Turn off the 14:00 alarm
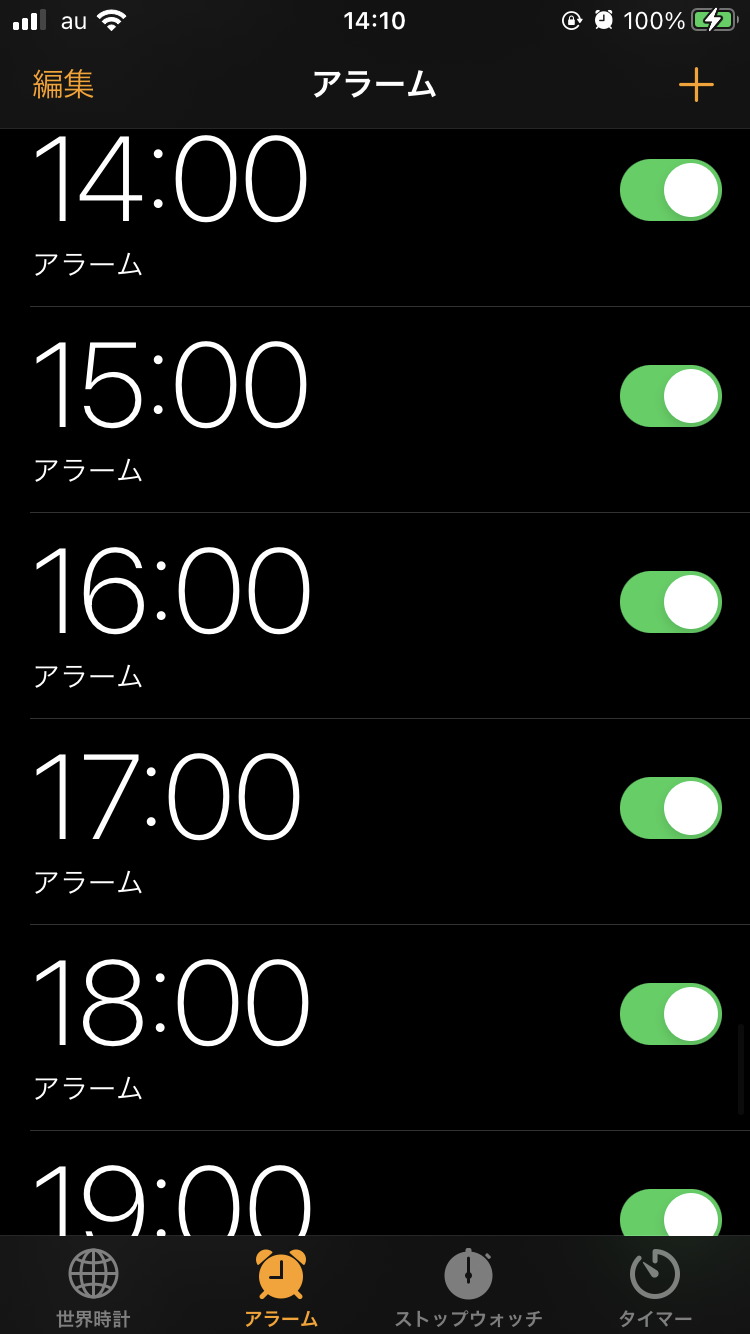 click(671, 190)
